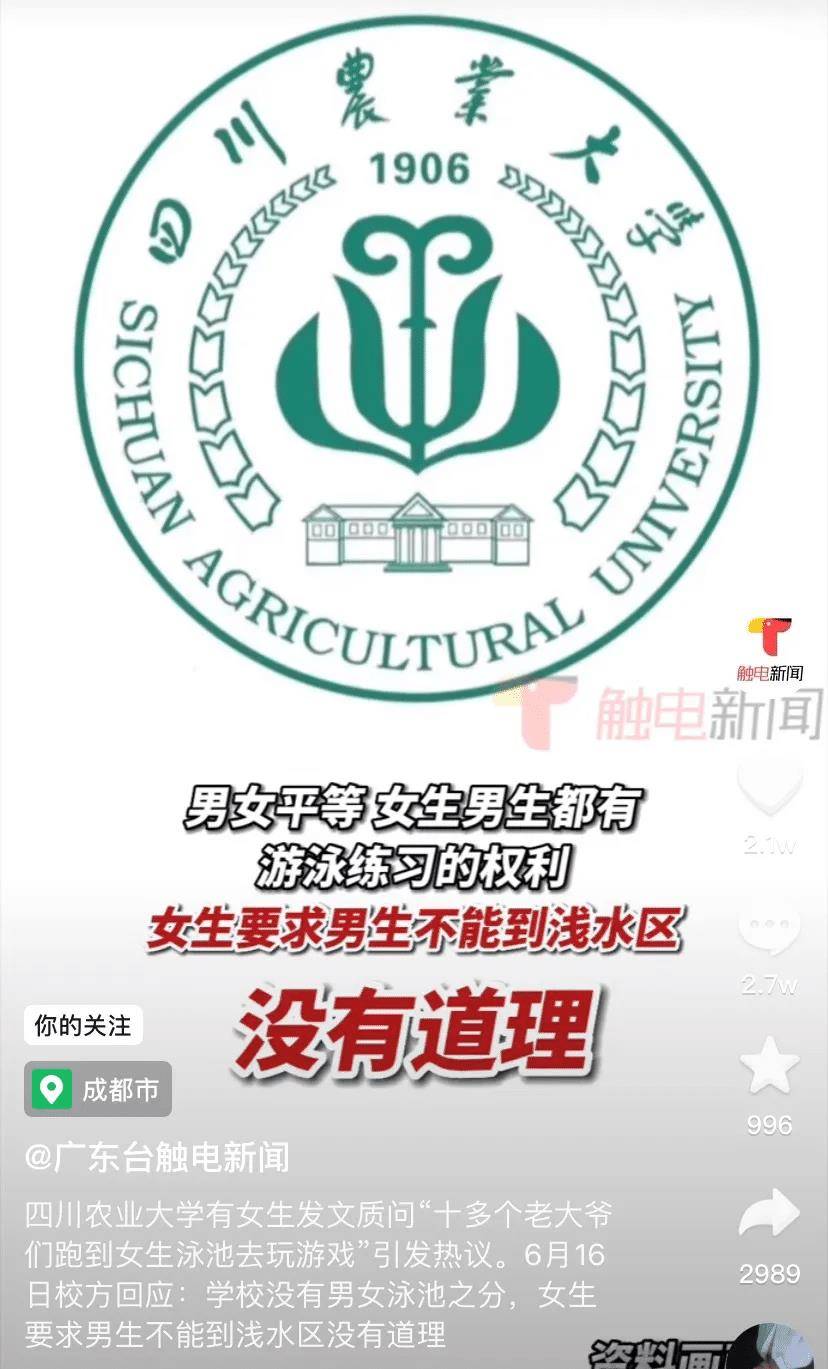This screenshot has width=828, height=1369.
Task: Open the @广东台触电新闻 profile
Action: [x=157, y=1158]
